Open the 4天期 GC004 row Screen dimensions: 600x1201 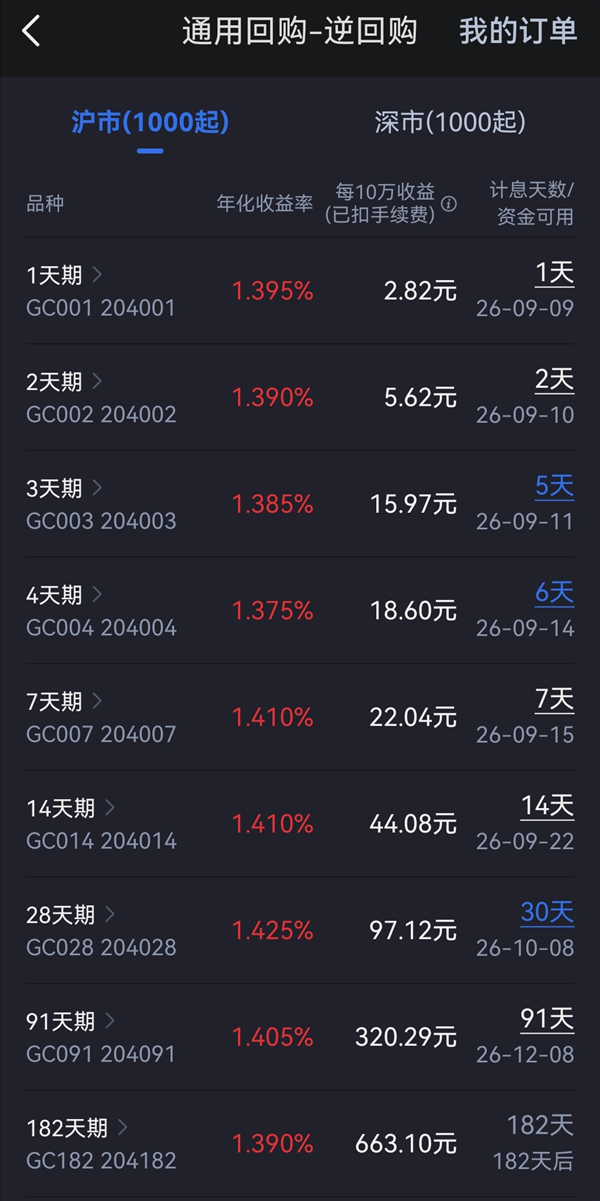click(x=300, y=611)
